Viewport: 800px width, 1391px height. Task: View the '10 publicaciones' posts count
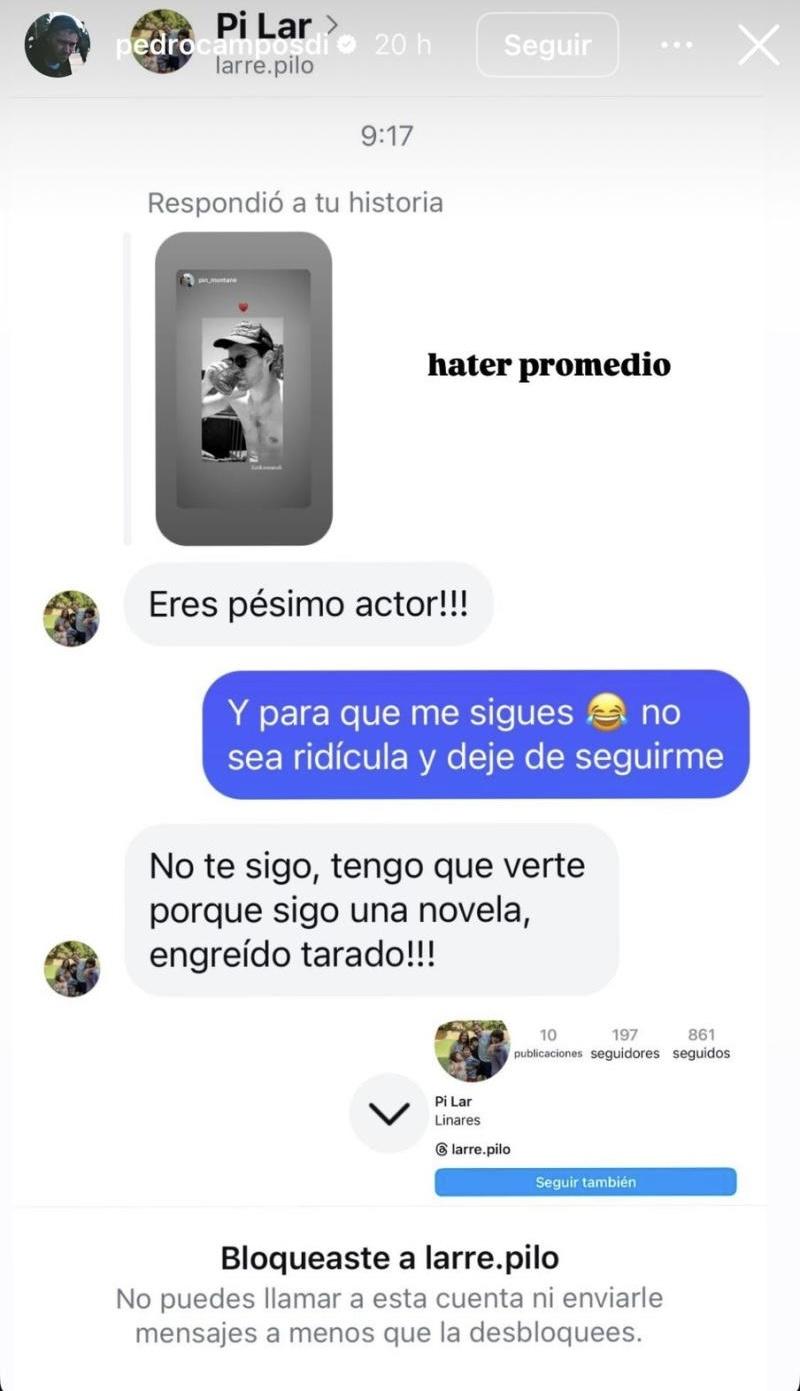pos(547,1043)
